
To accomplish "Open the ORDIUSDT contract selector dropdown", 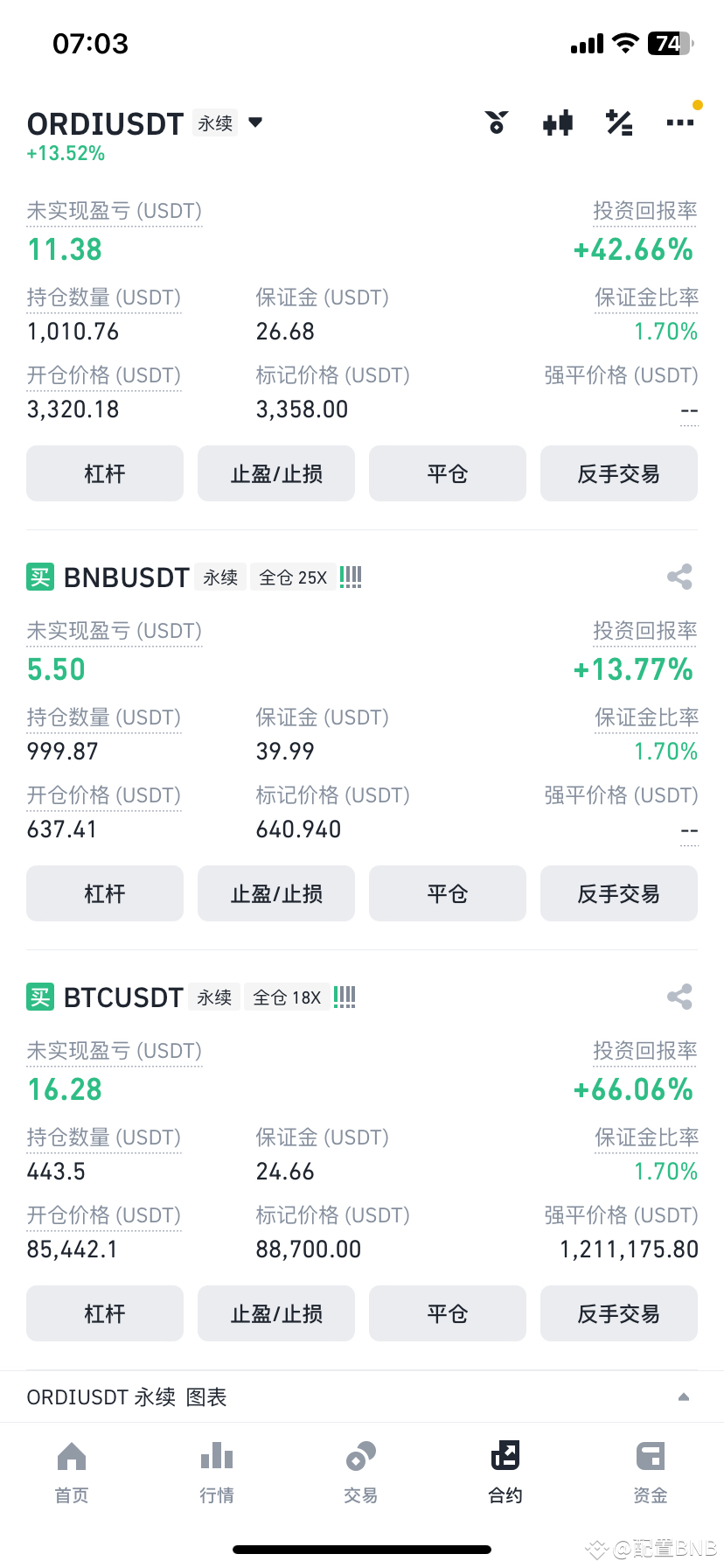I will [x=254, y=122].
